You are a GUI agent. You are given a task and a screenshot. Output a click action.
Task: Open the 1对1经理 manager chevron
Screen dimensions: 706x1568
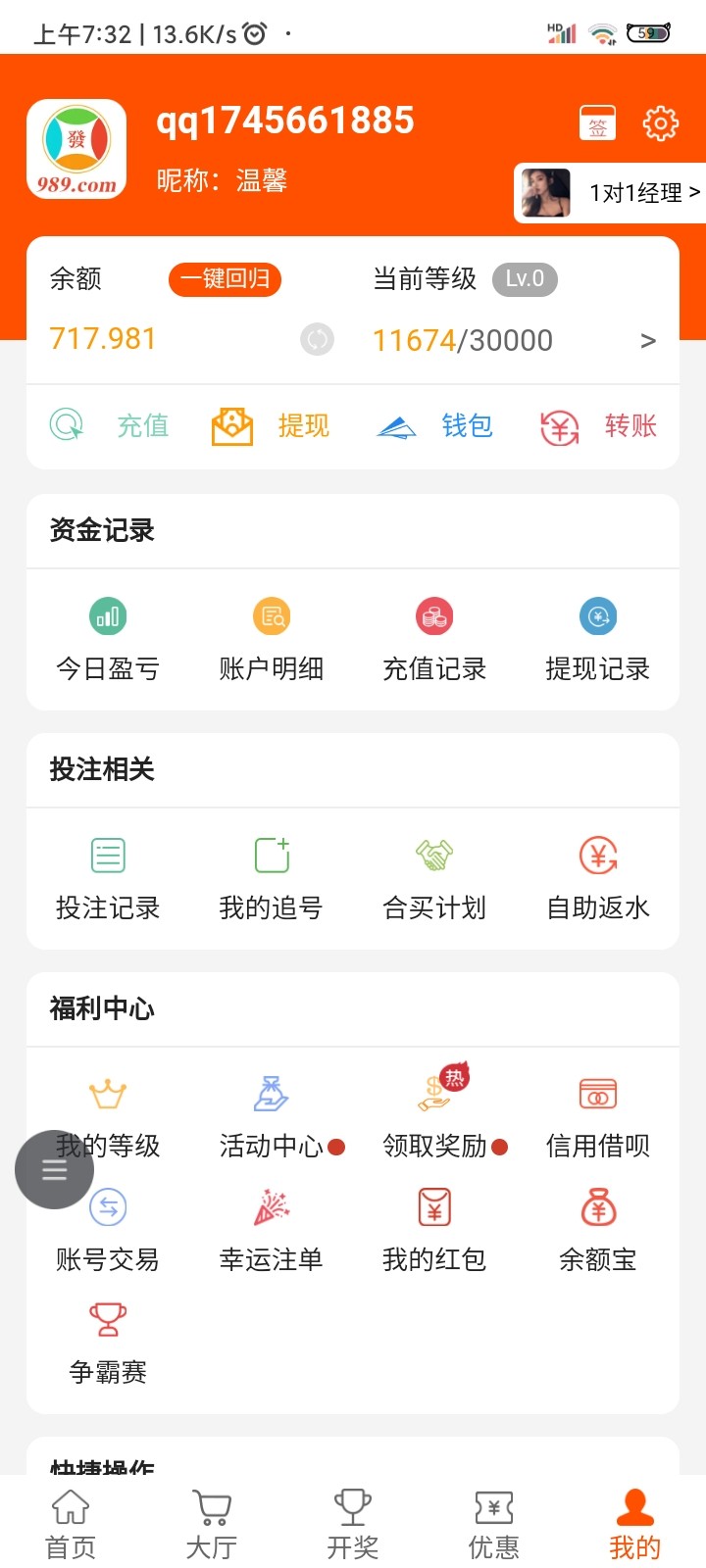696,193
